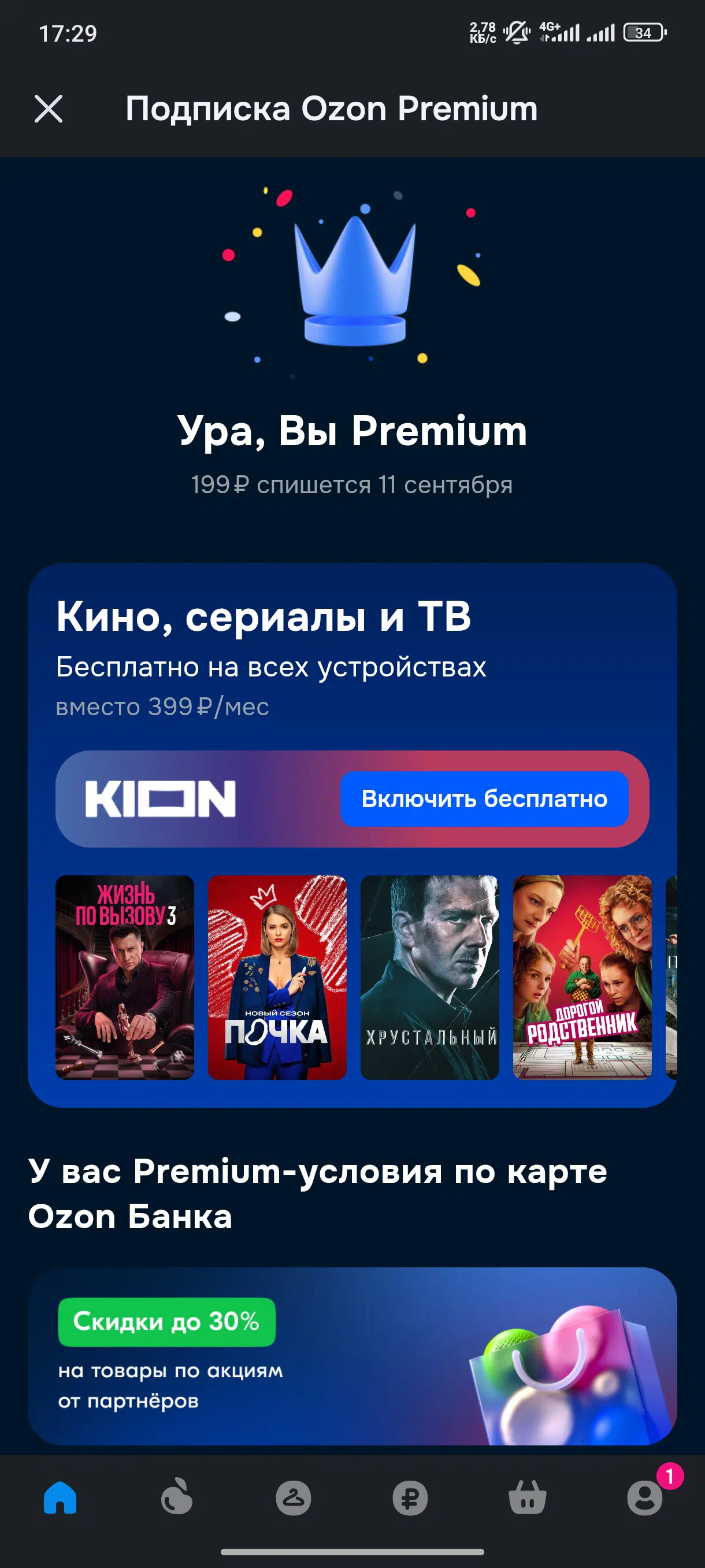705x1568 pixels.
Task: Tap Включить бесплатно for KION
Action: pyautogui.click(x=484, y=798)
